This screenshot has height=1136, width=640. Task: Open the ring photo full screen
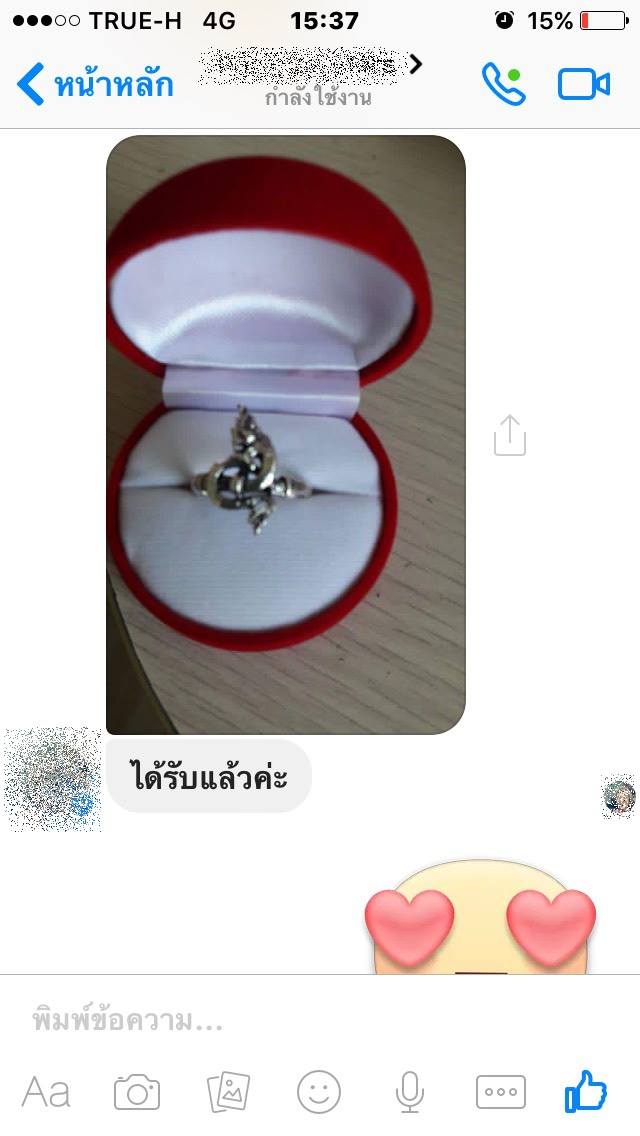(286, 434)
